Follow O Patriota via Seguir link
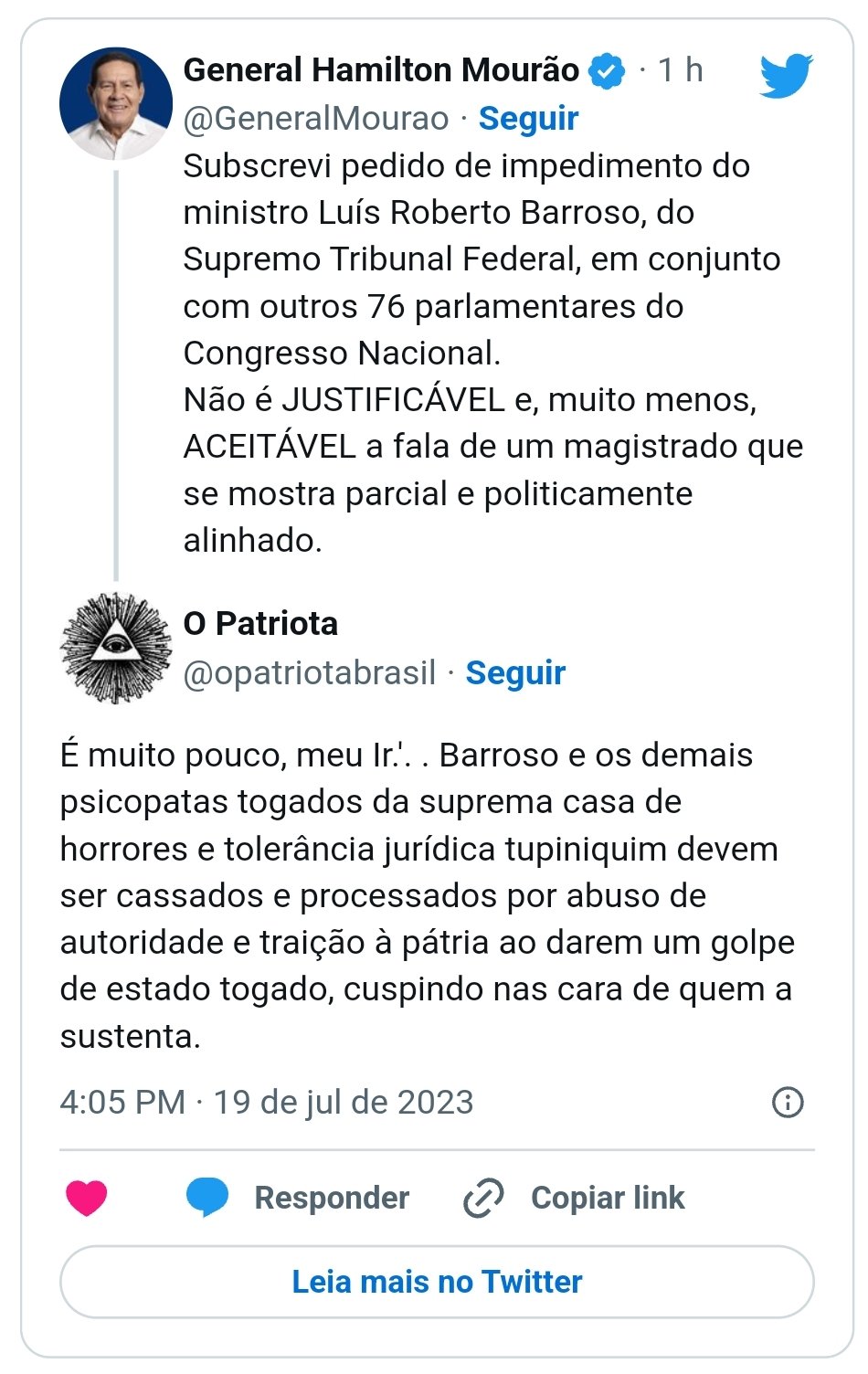 coord(515,673)
